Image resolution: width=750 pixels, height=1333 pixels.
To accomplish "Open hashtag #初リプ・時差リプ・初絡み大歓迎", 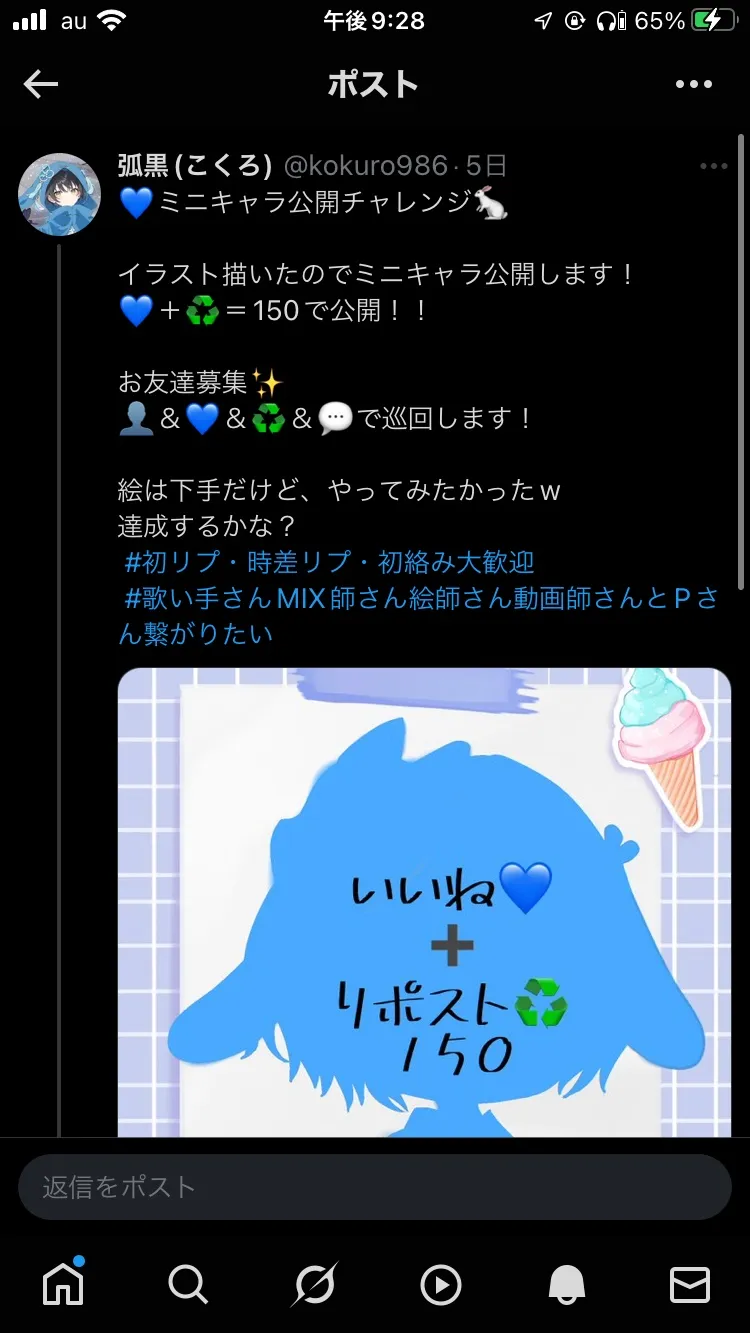I will [329, 563].
